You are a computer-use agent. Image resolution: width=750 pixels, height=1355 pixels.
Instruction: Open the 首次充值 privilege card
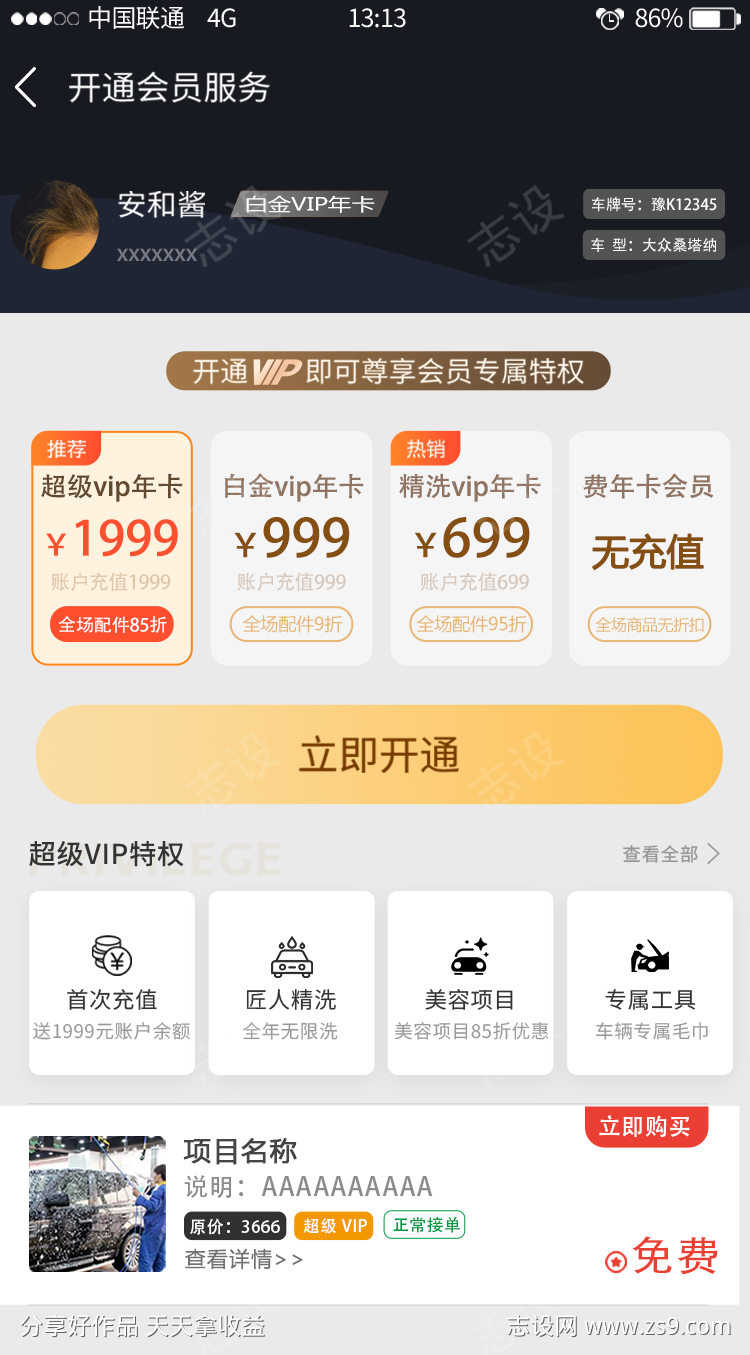pos(112,983)
